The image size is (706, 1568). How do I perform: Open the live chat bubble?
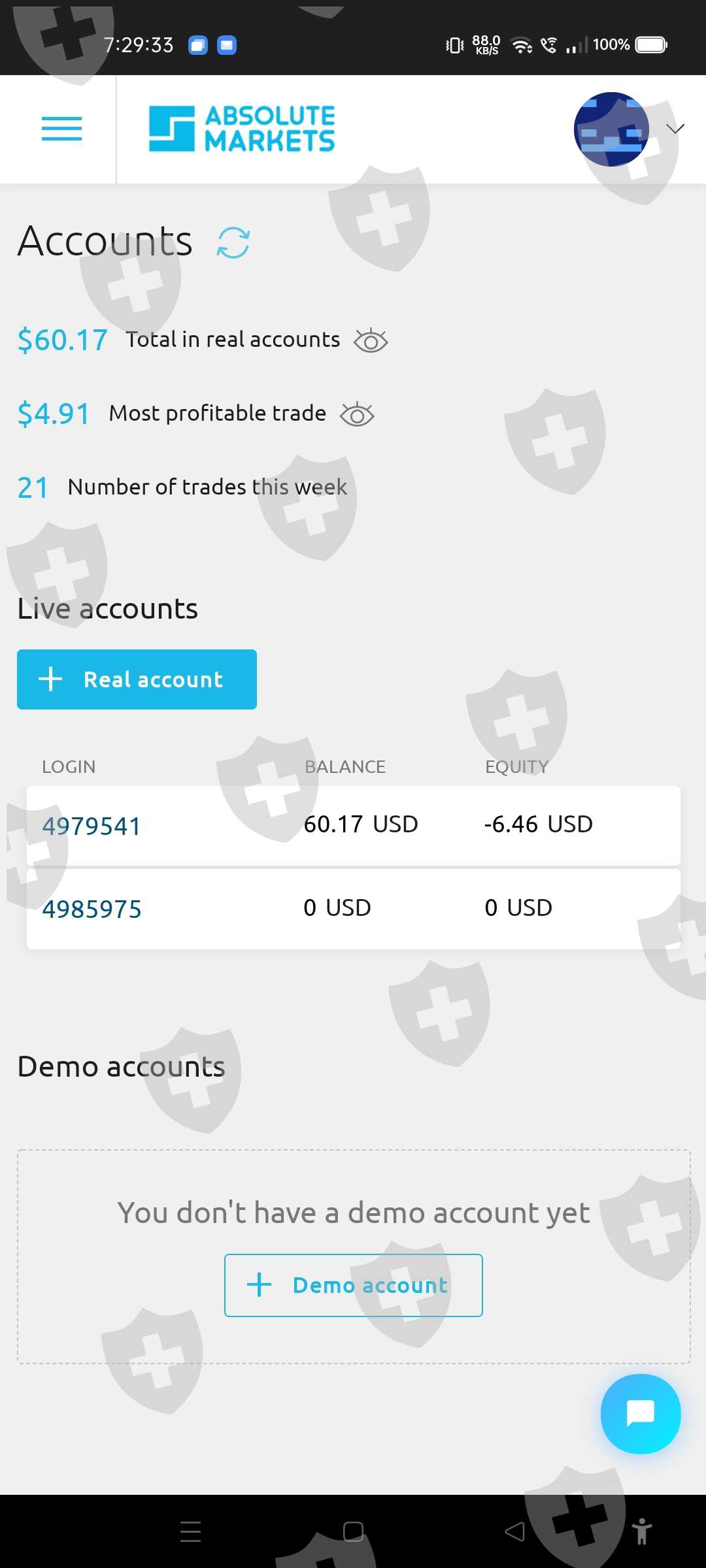pos(641,1414)
